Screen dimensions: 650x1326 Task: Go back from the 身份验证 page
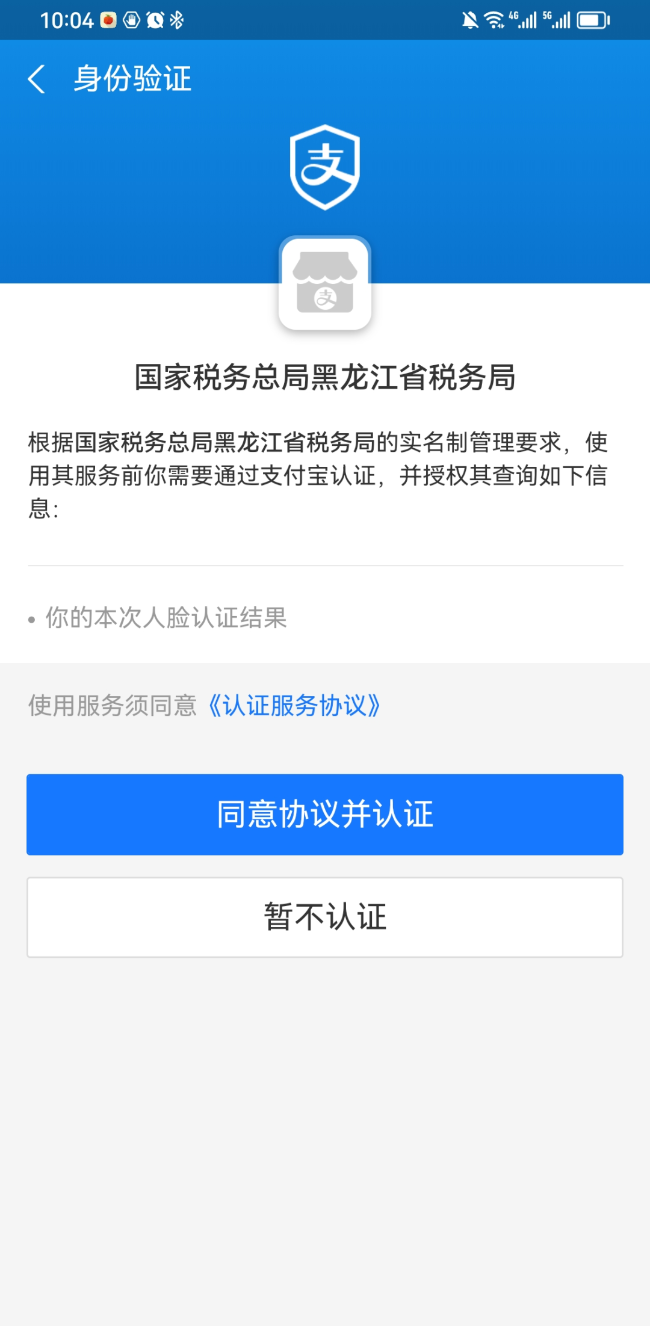click(x=37, y=80)
